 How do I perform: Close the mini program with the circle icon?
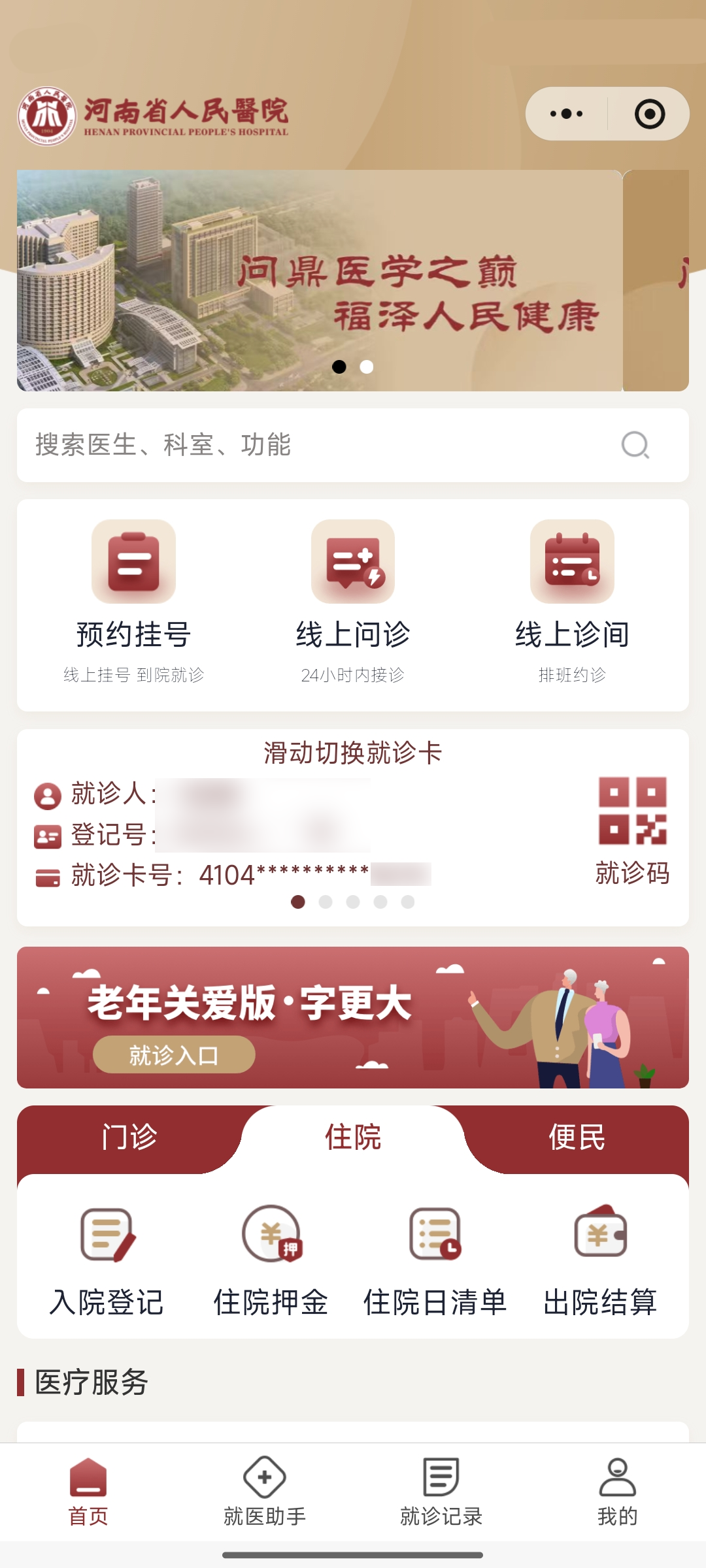coord(649,114)
